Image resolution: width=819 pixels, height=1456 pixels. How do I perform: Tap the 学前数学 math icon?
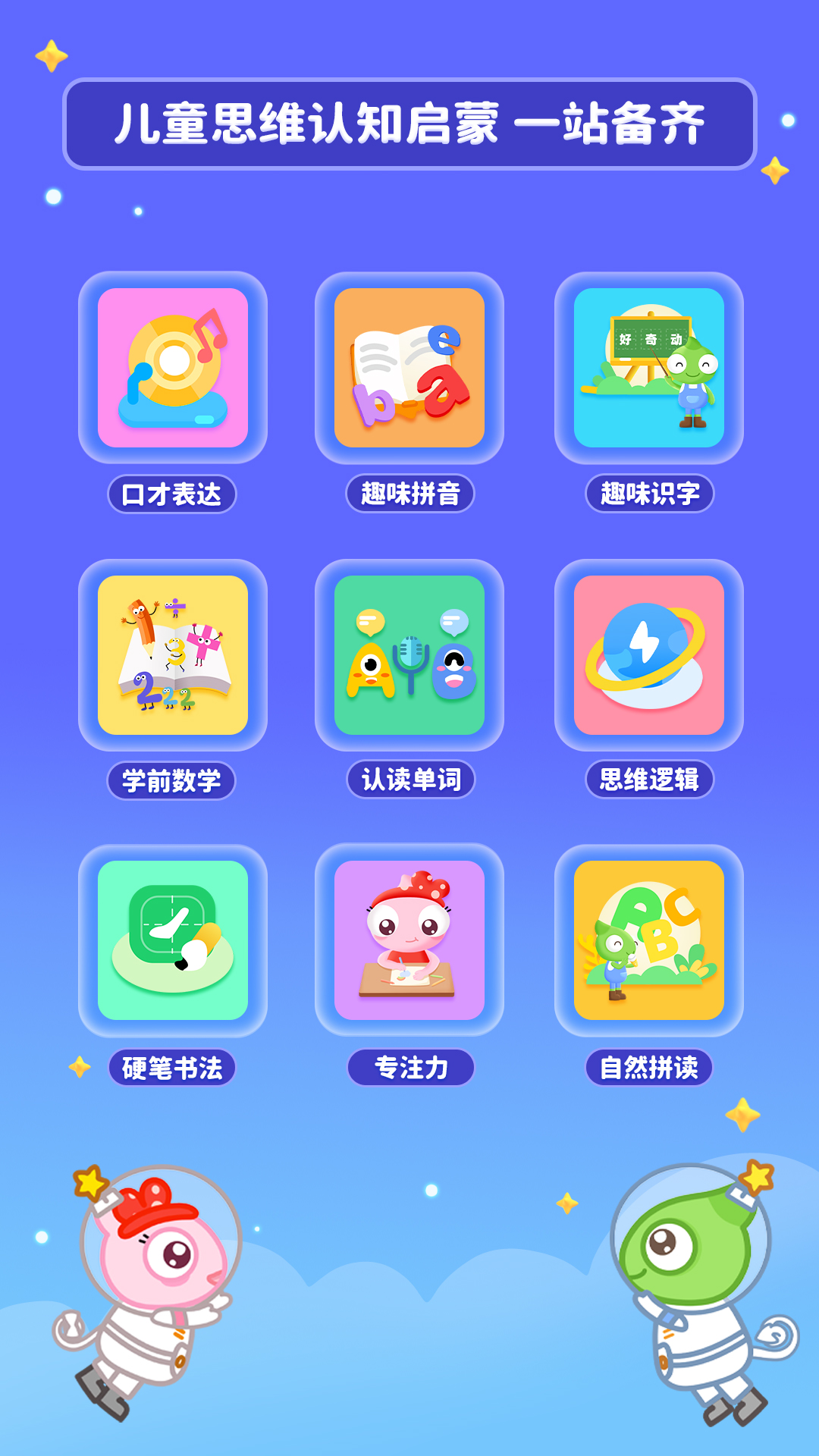tap(174, 656)
